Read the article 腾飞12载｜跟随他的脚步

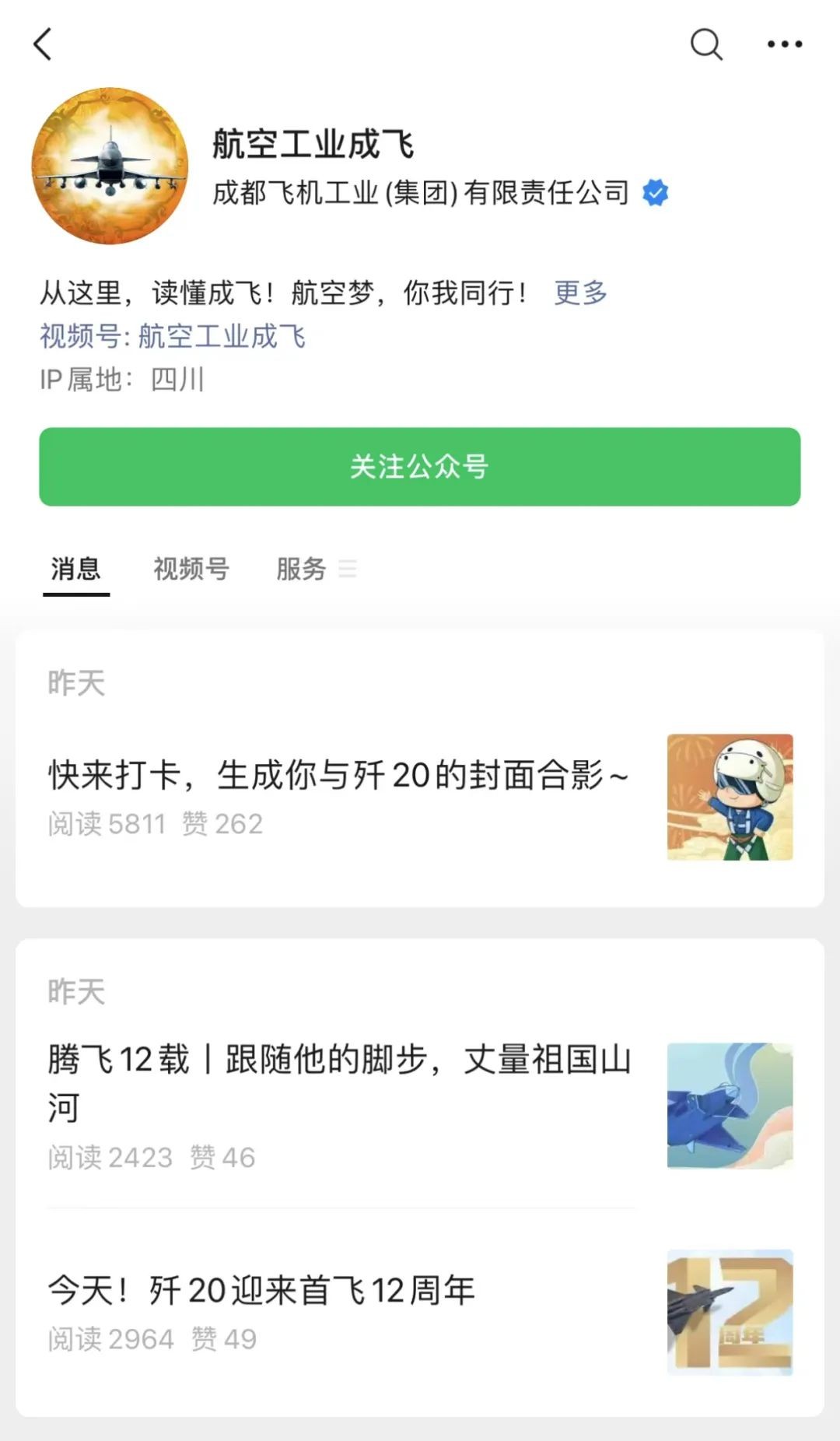339,1083
